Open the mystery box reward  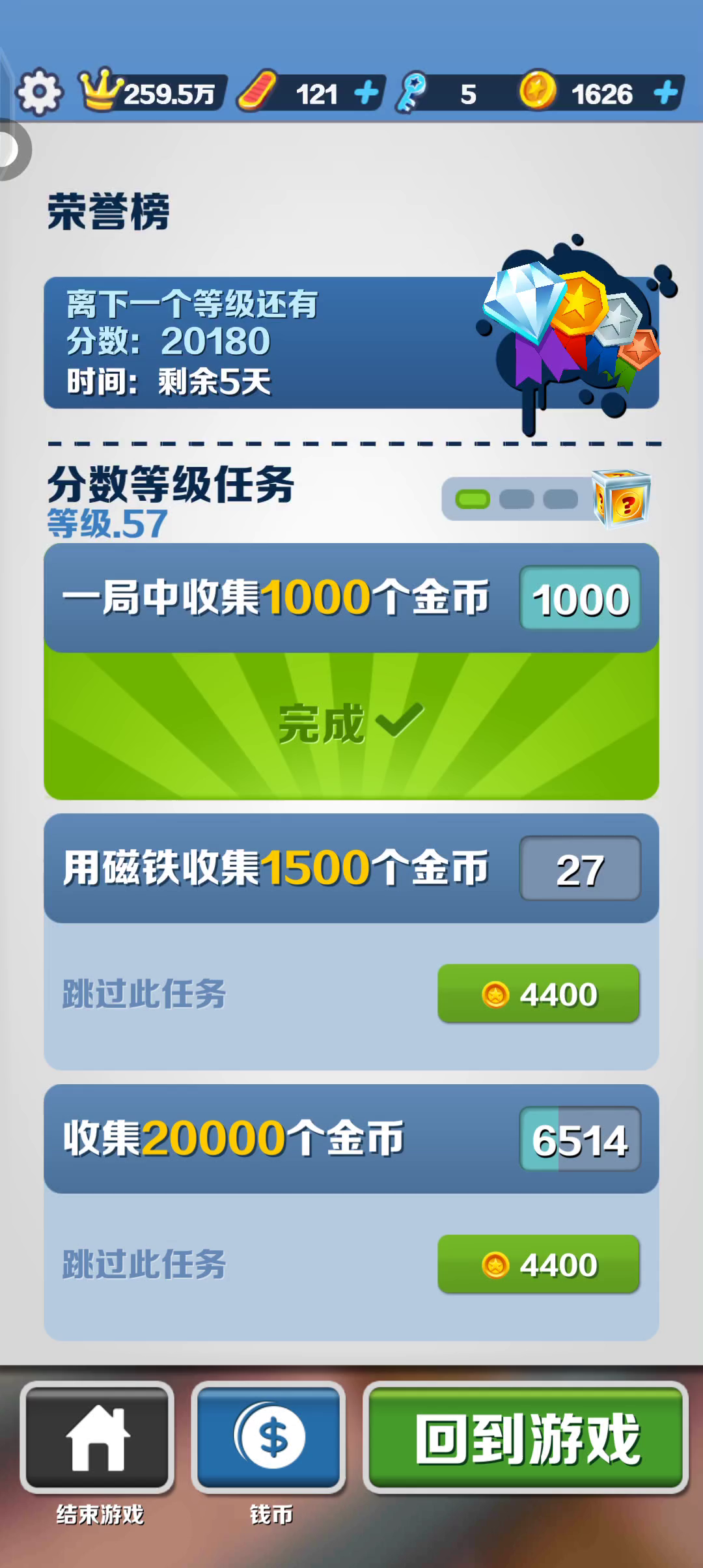pyautogui.click(x=622, y=499)
